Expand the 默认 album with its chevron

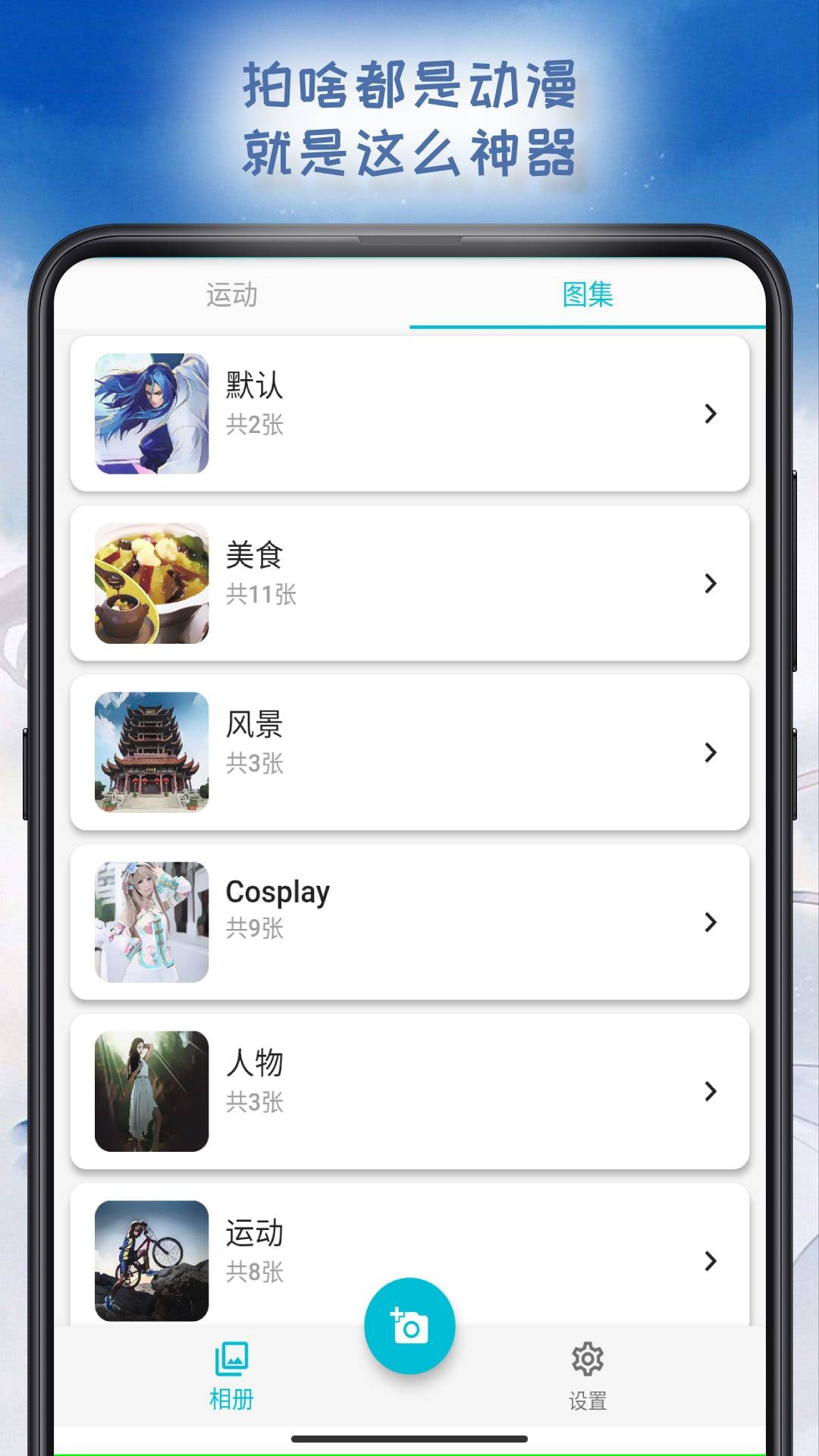[711, 415]
